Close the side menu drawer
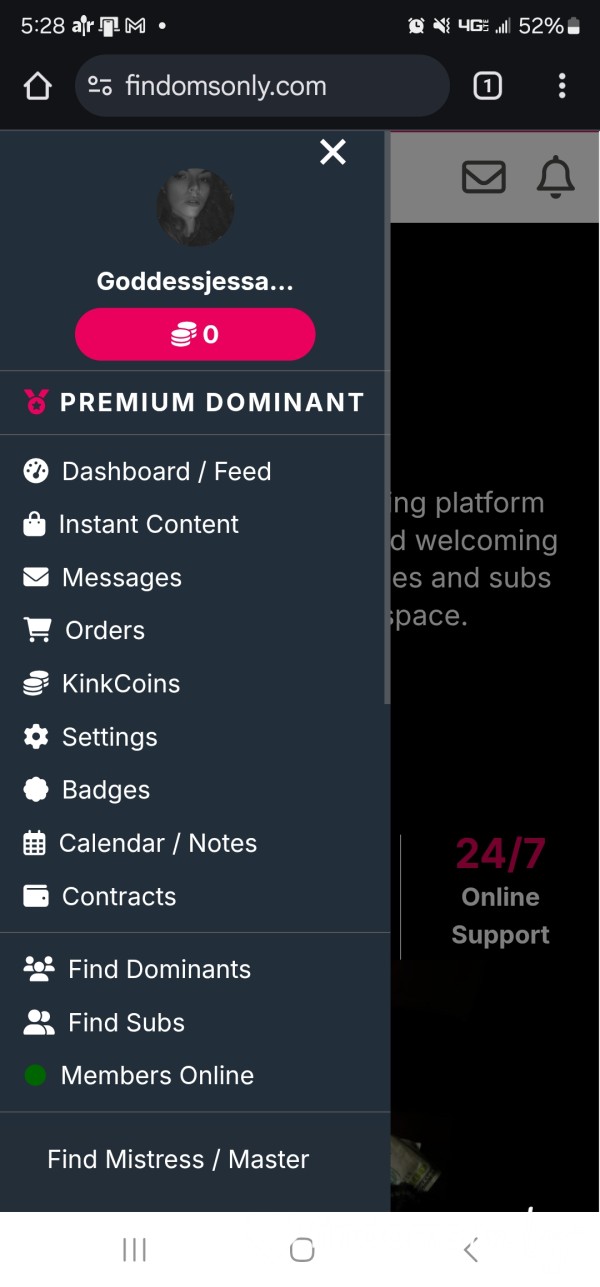The image size is (600, 1287). click(x=333, y=152)
